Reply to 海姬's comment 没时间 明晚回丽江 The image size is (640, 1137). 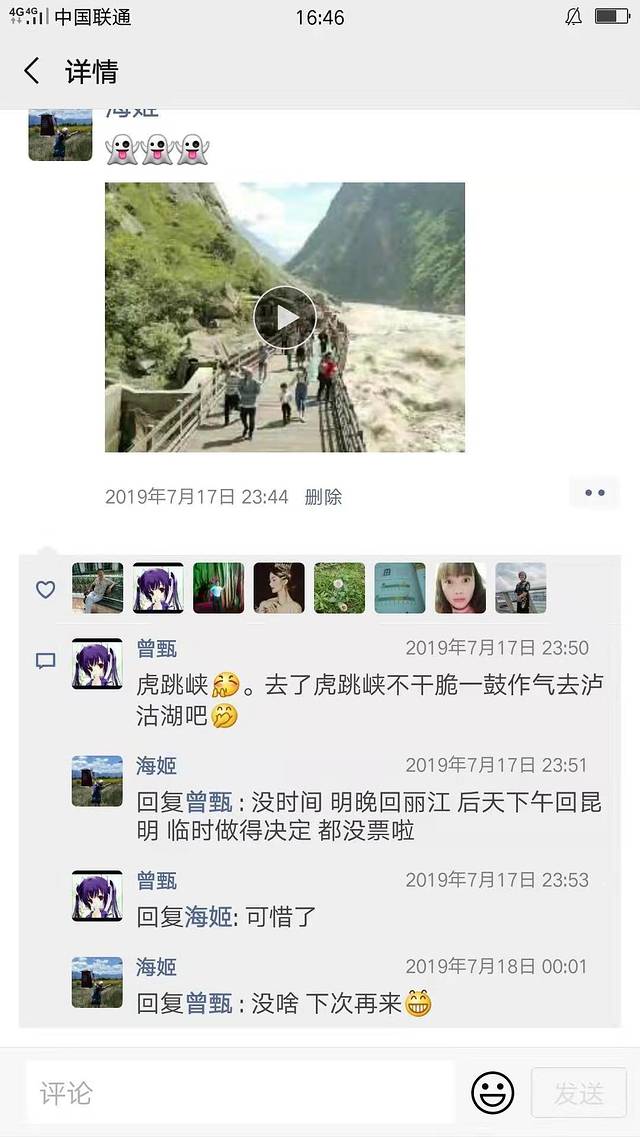pos(370,816)
